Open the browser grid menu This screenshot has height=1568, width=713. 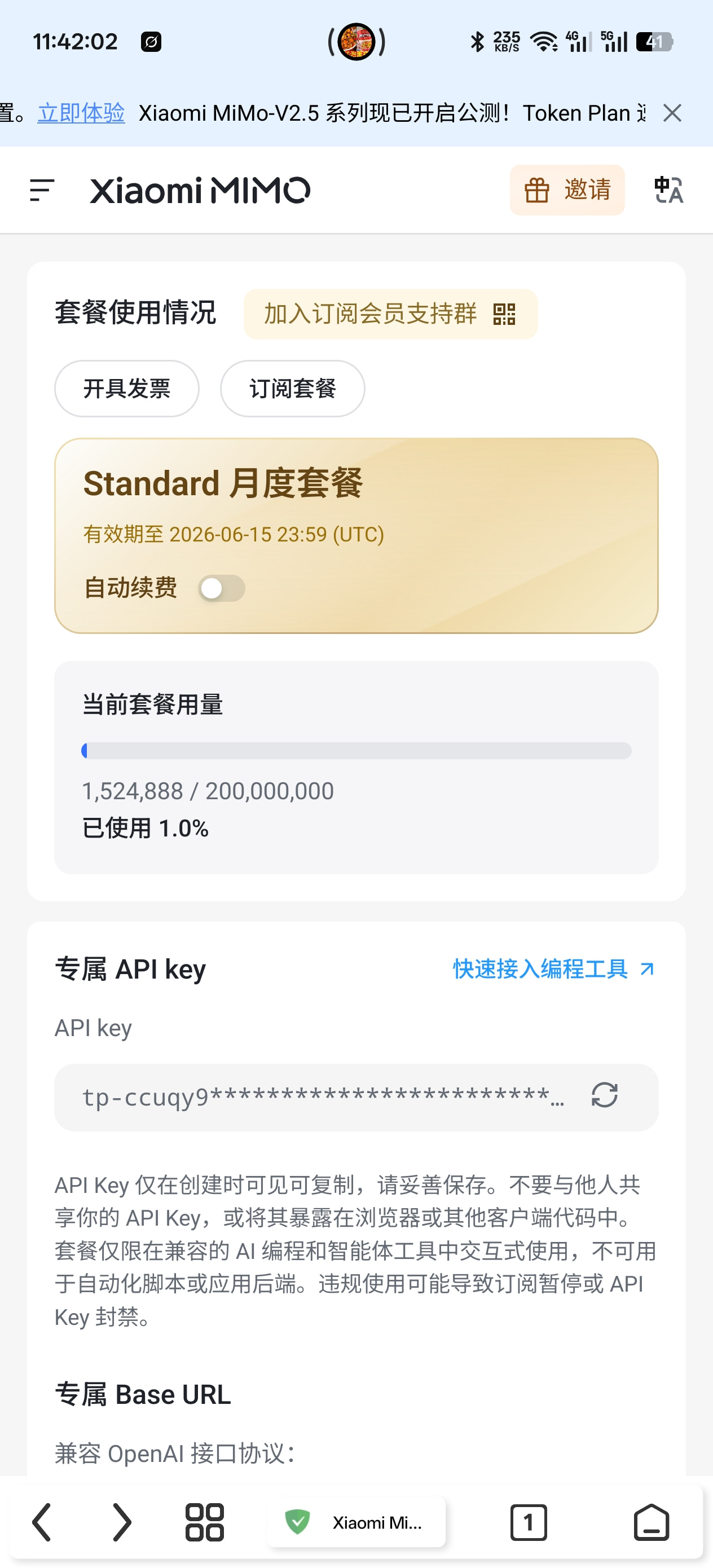tap(205, 1522)
